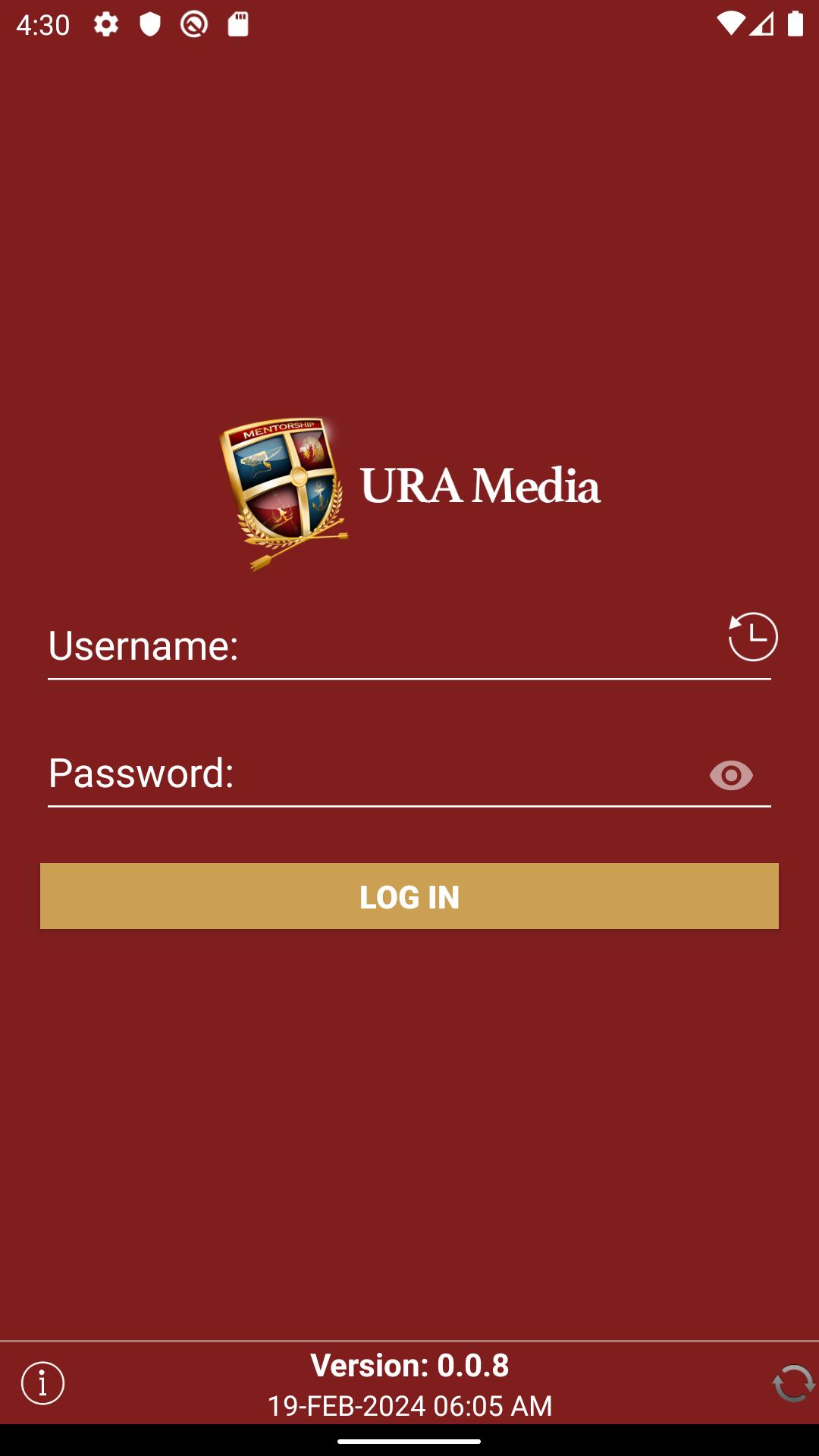This screenshot has height=1456, width=819.
Task: Open the username history clock icon
Action: [x=753, y=636]
